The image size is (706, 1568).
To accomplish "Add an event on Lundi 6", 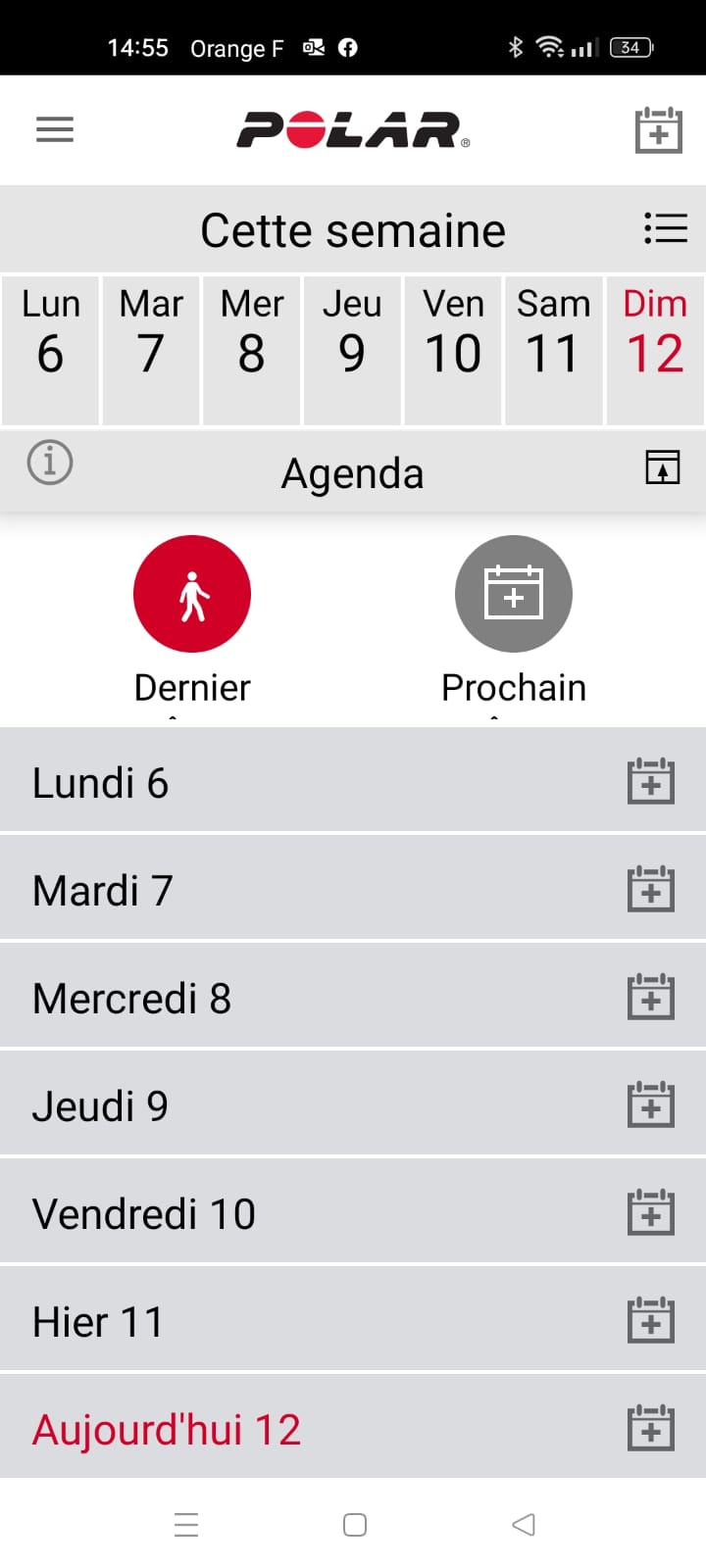I will pos(650,781).
